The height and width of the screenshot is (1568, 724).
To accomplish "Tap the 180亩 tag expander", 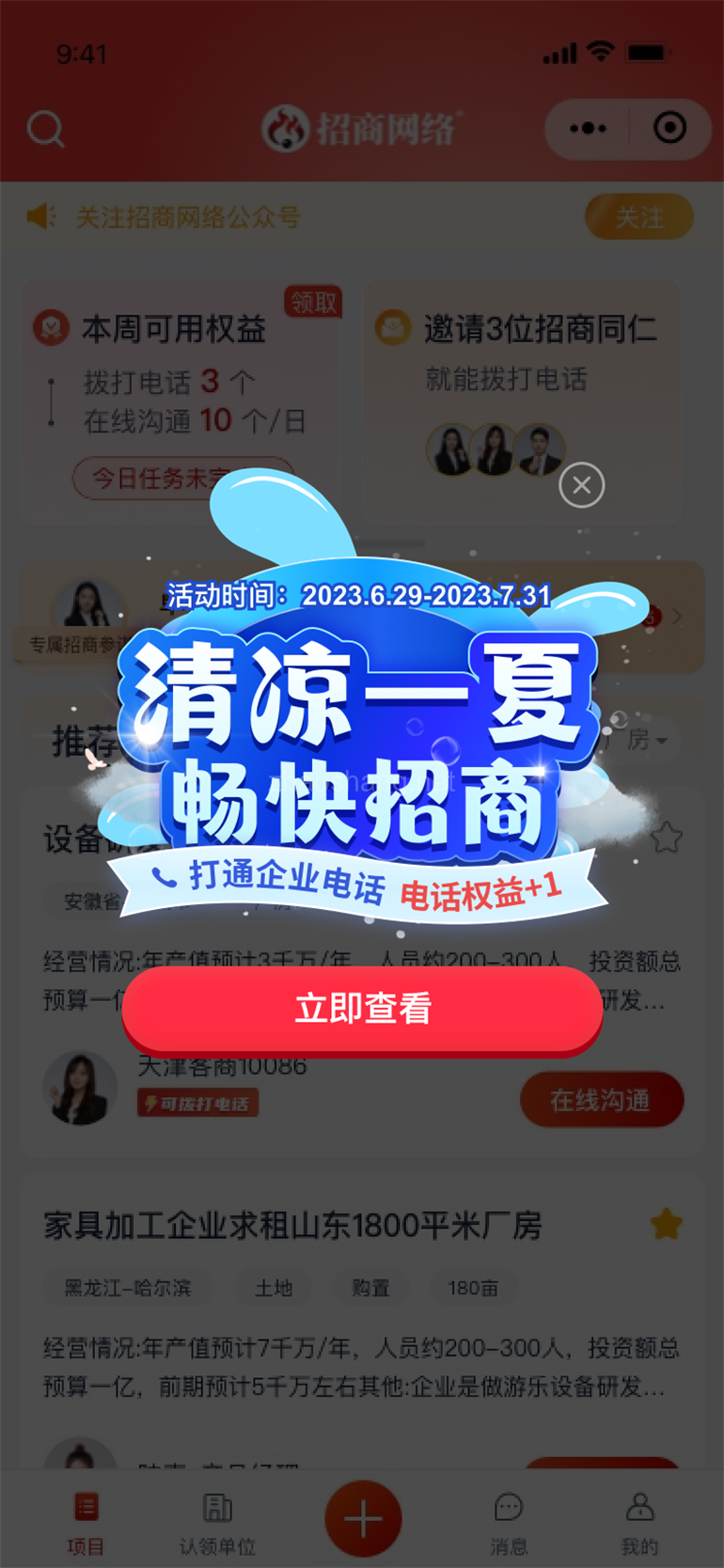I will [473, 1288].
